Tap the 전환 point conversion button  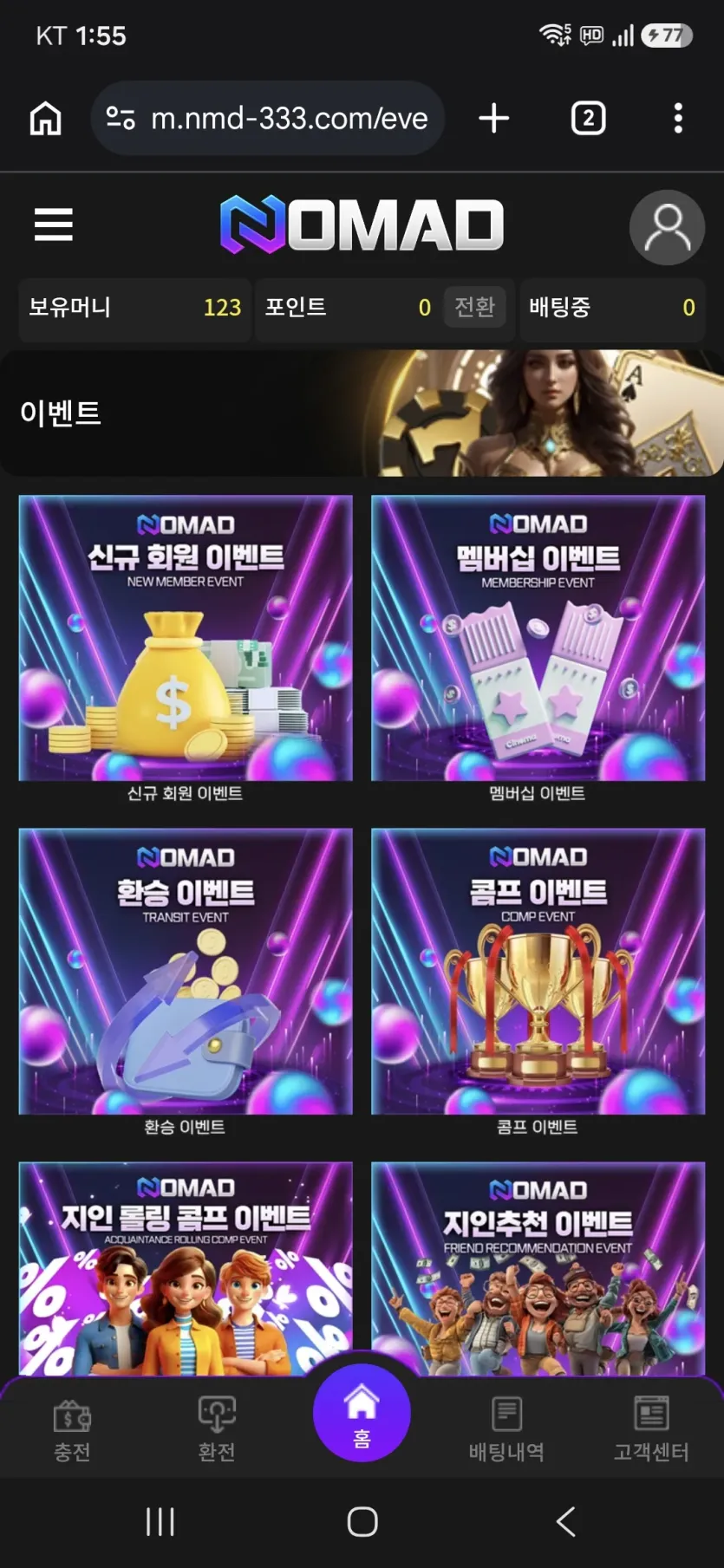474,307
